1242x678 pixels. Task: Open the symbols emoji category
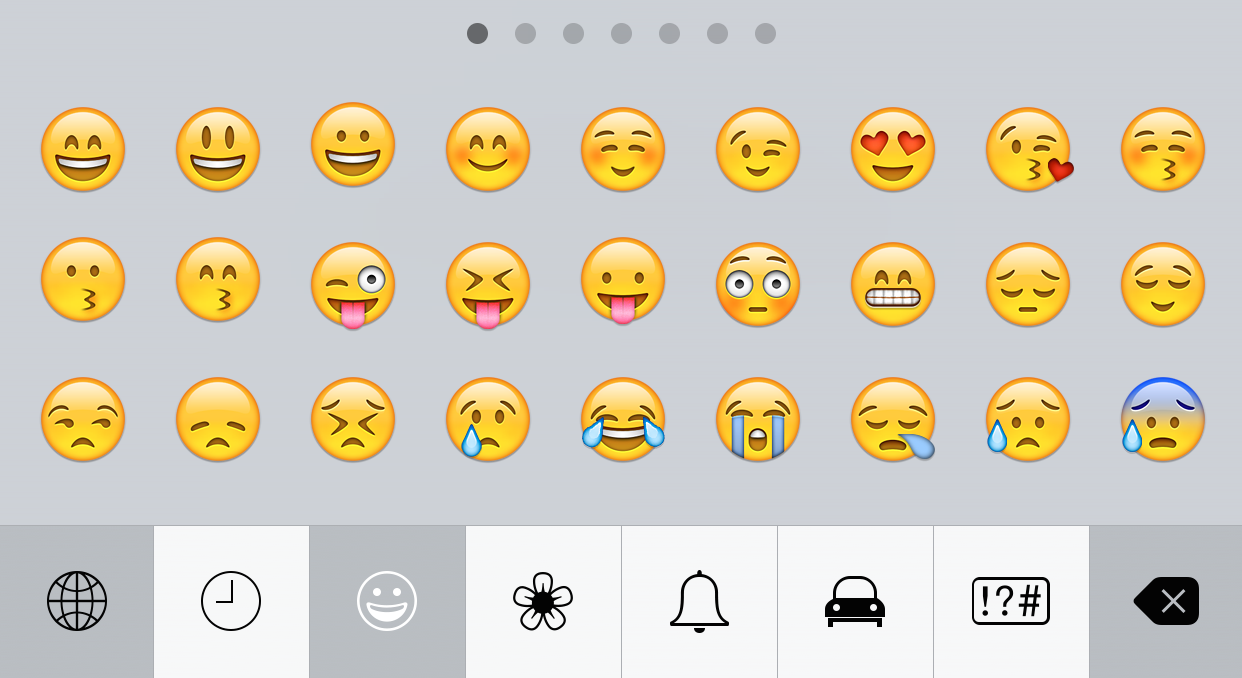(1011, 601)
